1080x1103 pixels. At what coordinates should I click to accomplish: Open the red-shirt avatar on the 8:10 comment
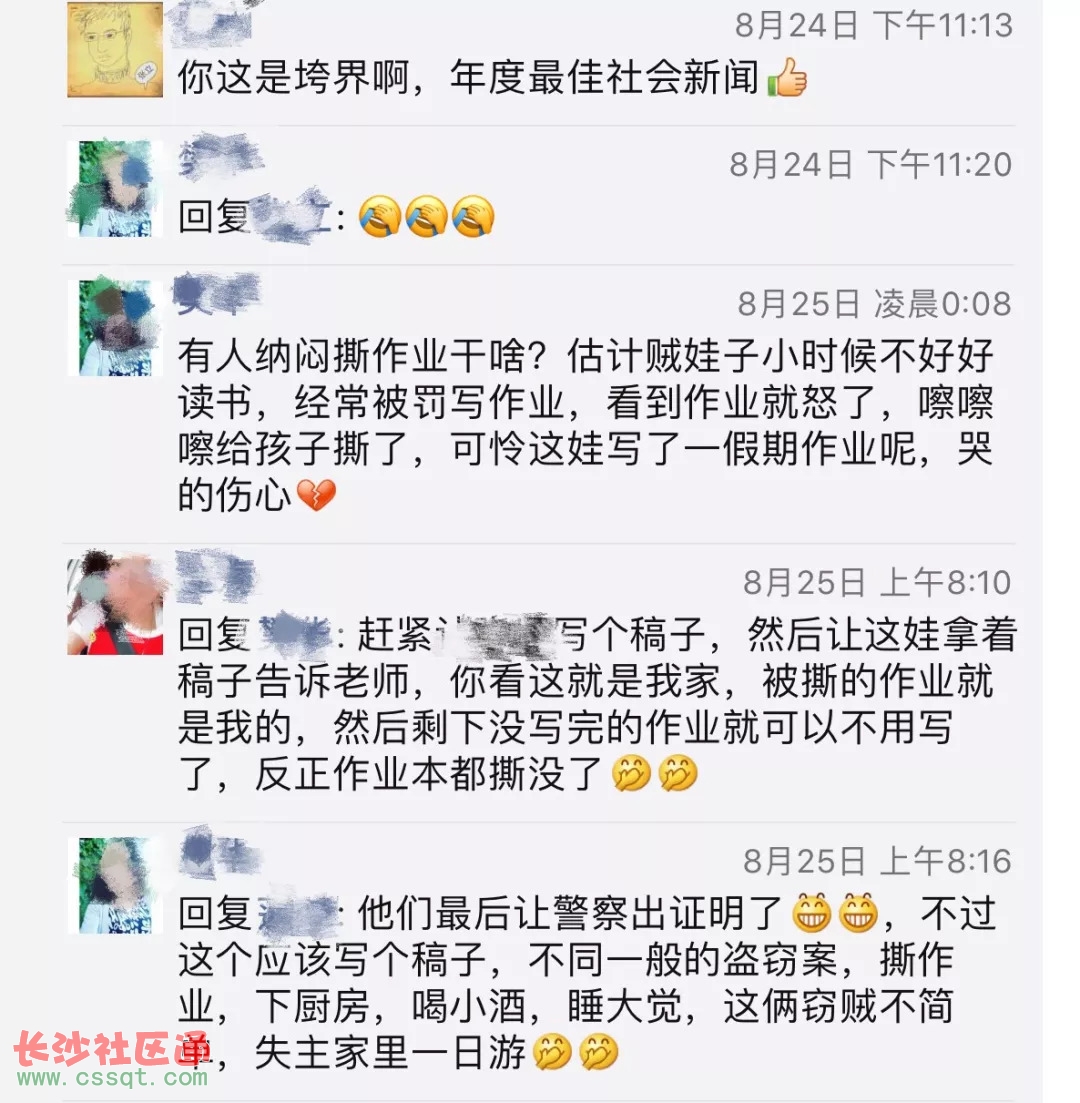(115, 603)
